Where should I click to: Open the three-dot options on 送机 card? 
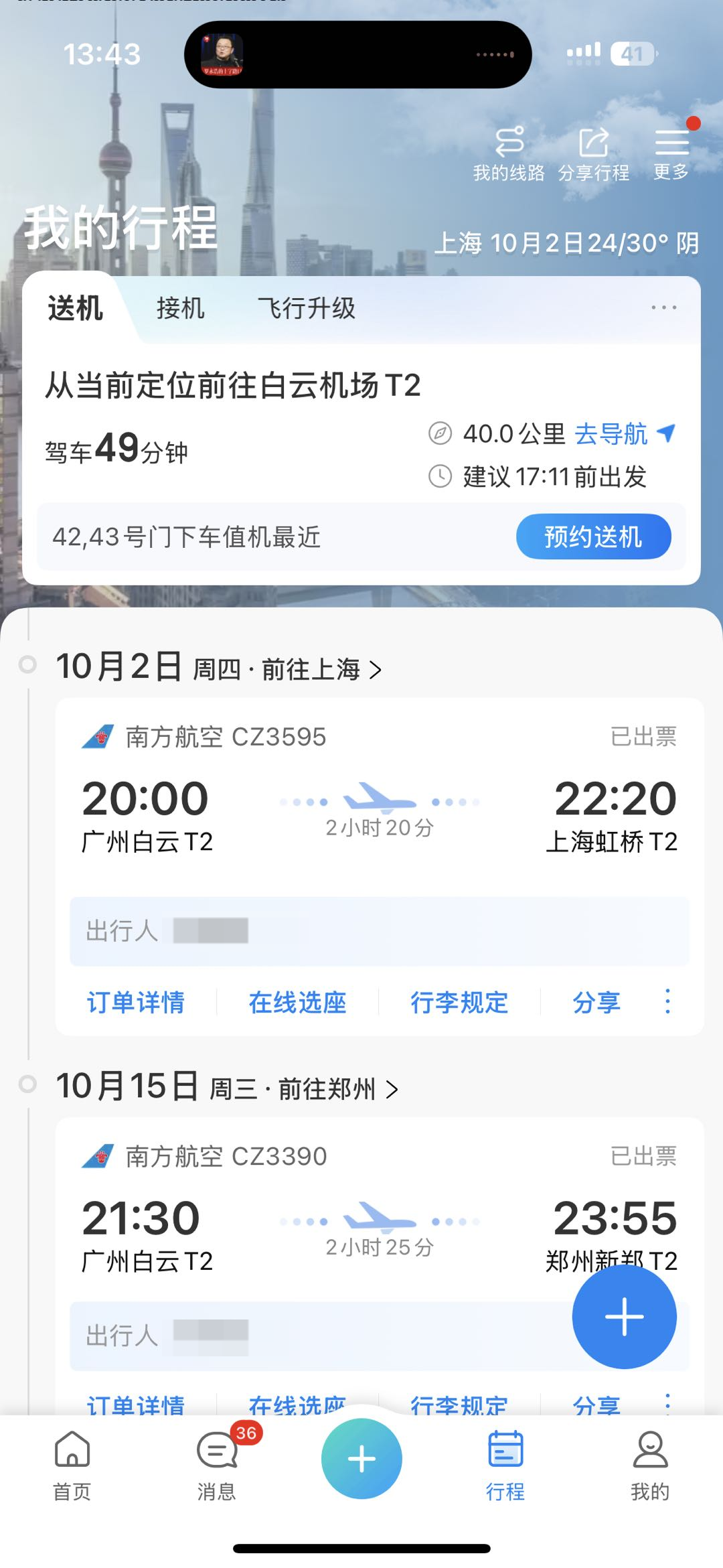(663, 307)
